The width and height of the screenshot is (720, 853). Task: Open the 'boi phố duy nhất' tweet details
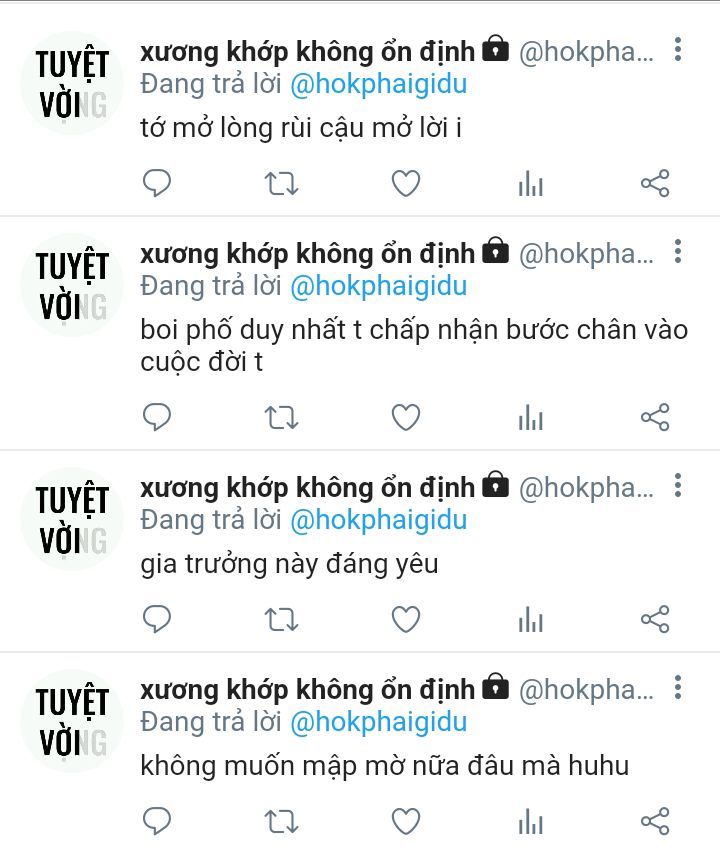(414, 345)
